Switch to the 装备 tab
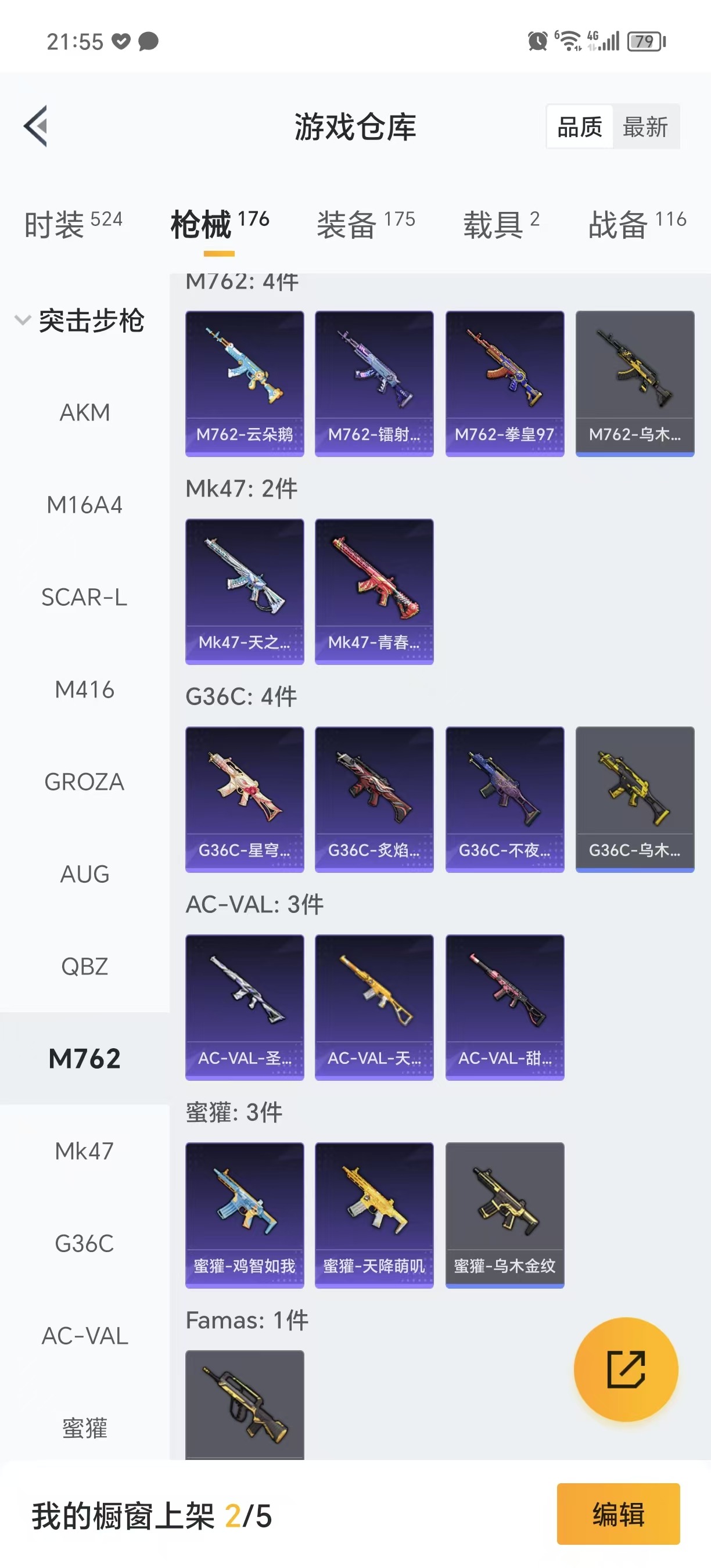The image size is (711, 1568). 365,224
